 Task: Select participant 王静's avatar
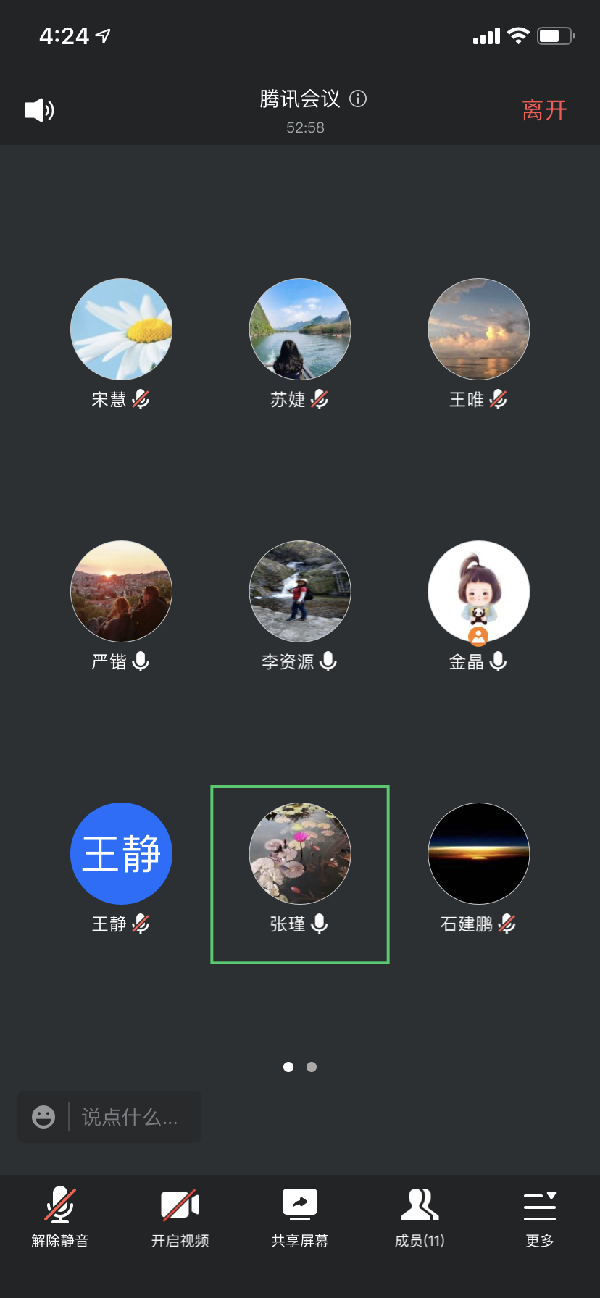click(121, 854)
